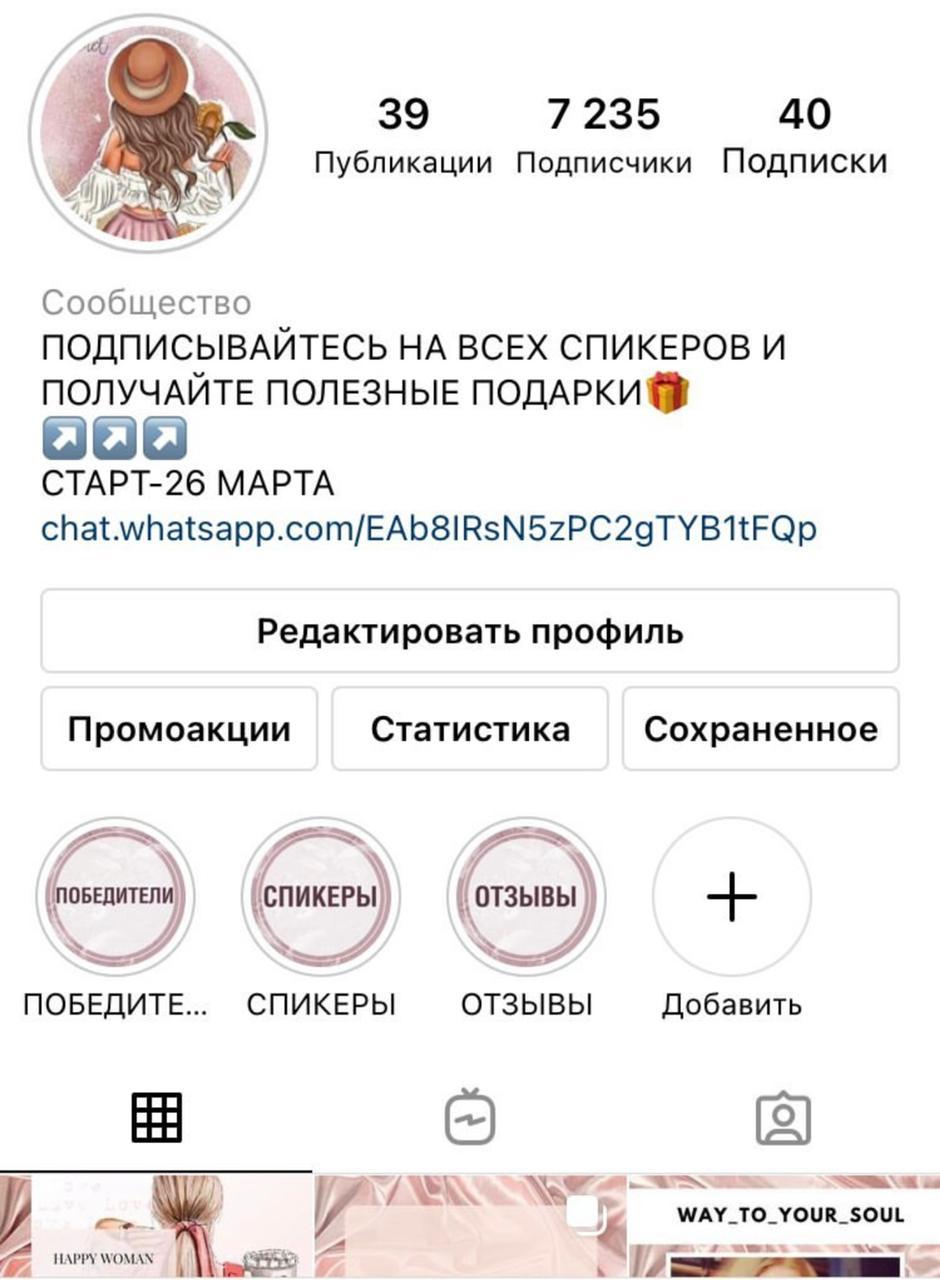View Статистика insights

pyautogui.click(x=470, y=729)
